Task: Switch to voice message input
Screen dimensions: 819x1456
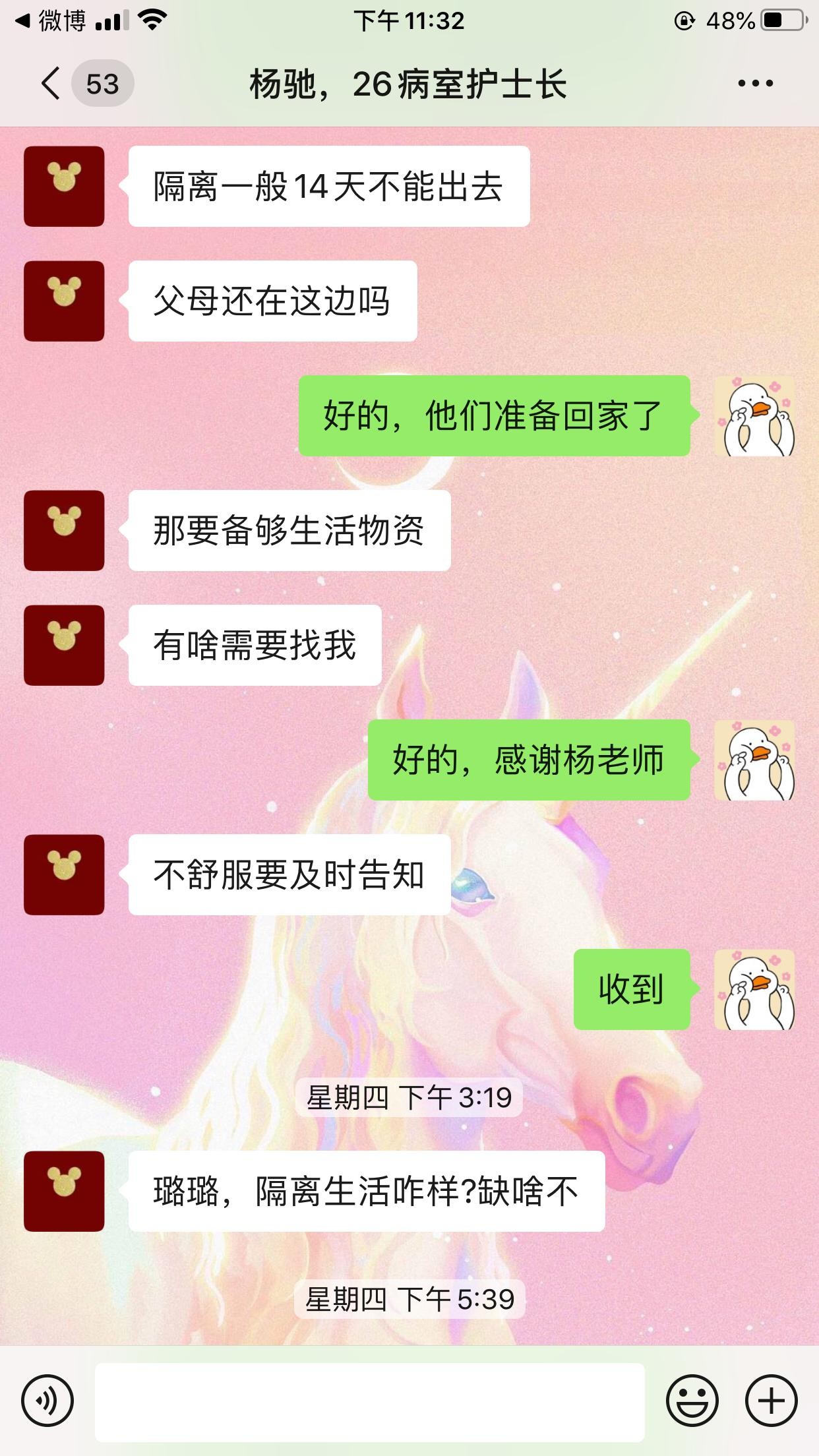Action: point(47,1401)
